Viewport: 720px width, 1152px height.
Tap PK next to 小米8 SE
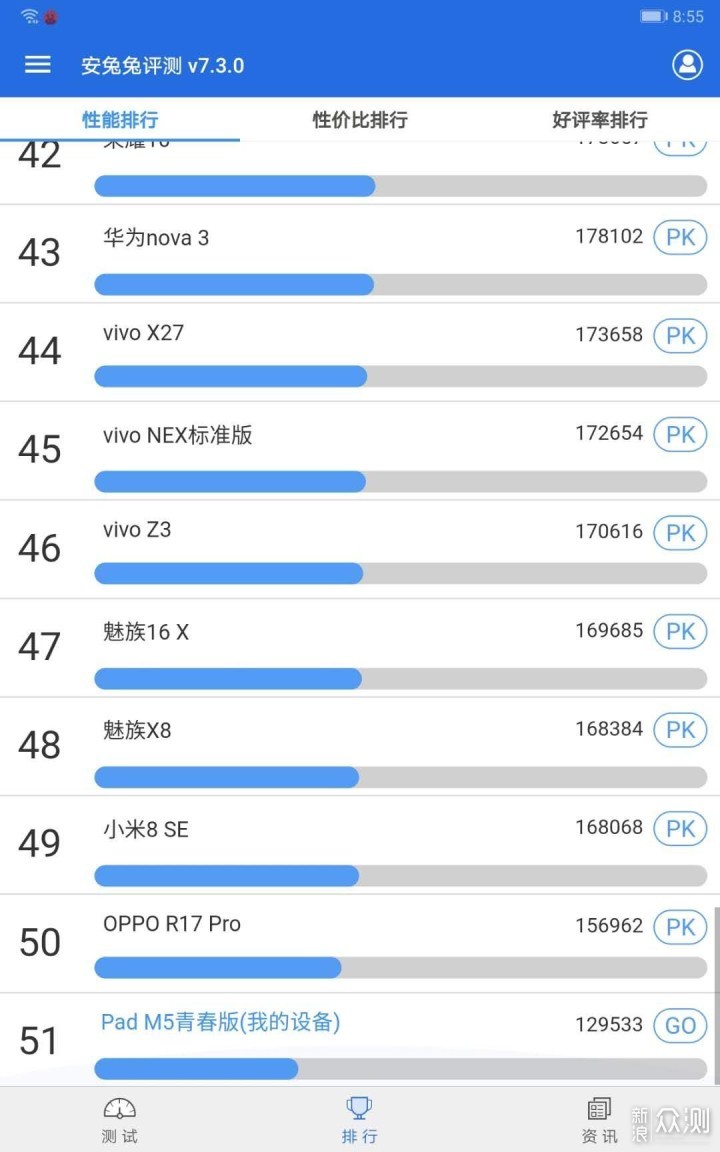[680, 828]
